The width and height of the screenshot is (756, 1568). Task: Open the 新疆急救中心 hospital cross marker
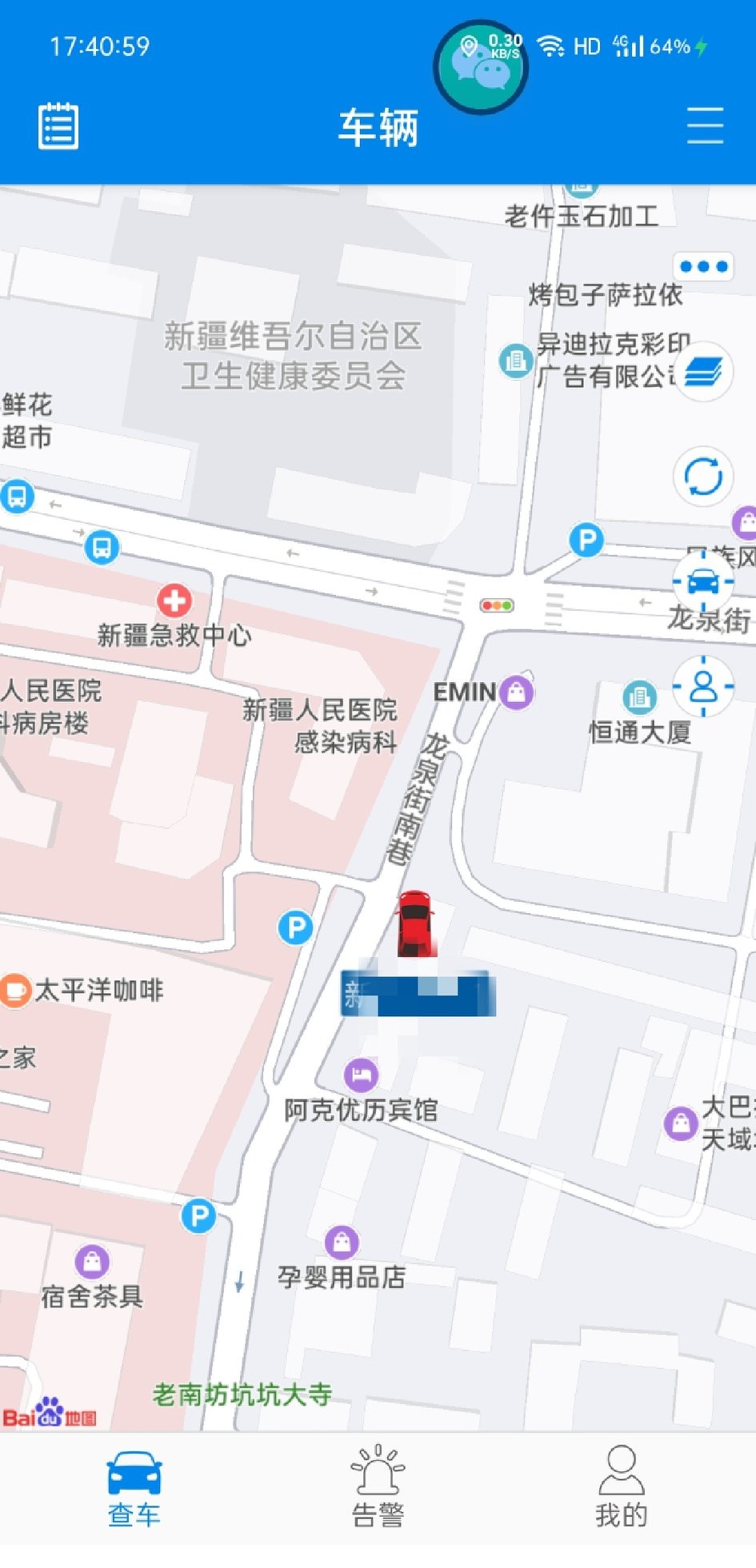coord(174,598)
